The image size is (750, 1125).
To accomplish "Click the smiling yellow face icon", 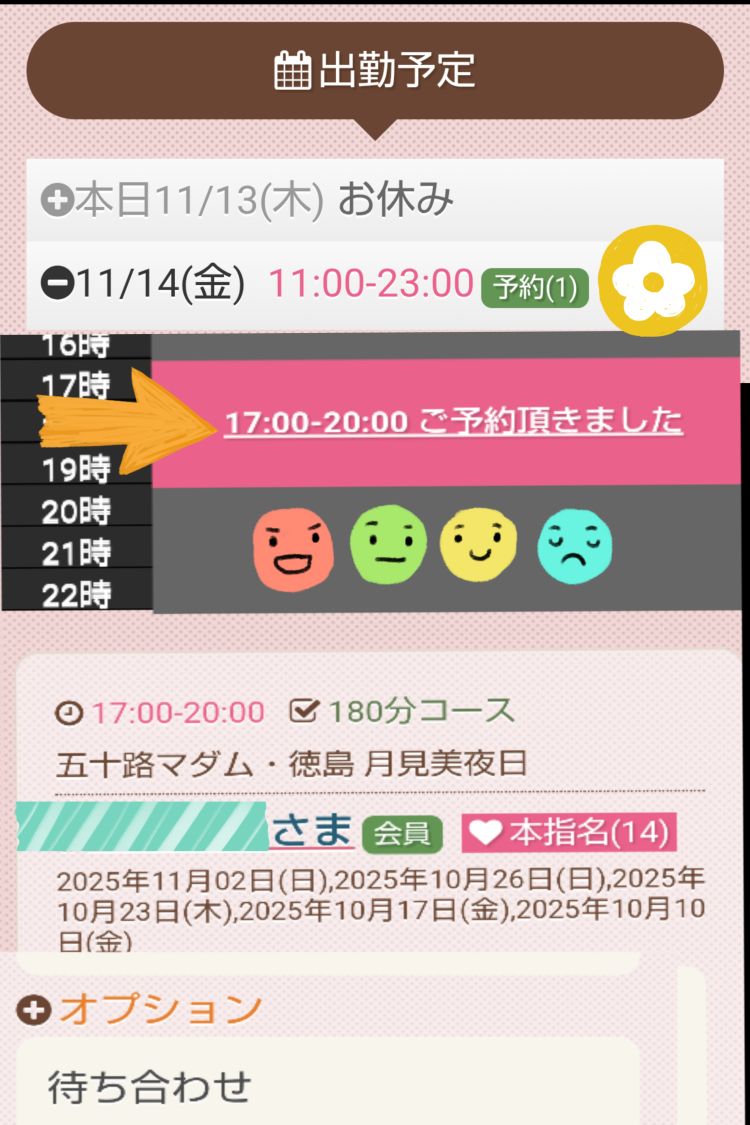I will pos(478,543).
